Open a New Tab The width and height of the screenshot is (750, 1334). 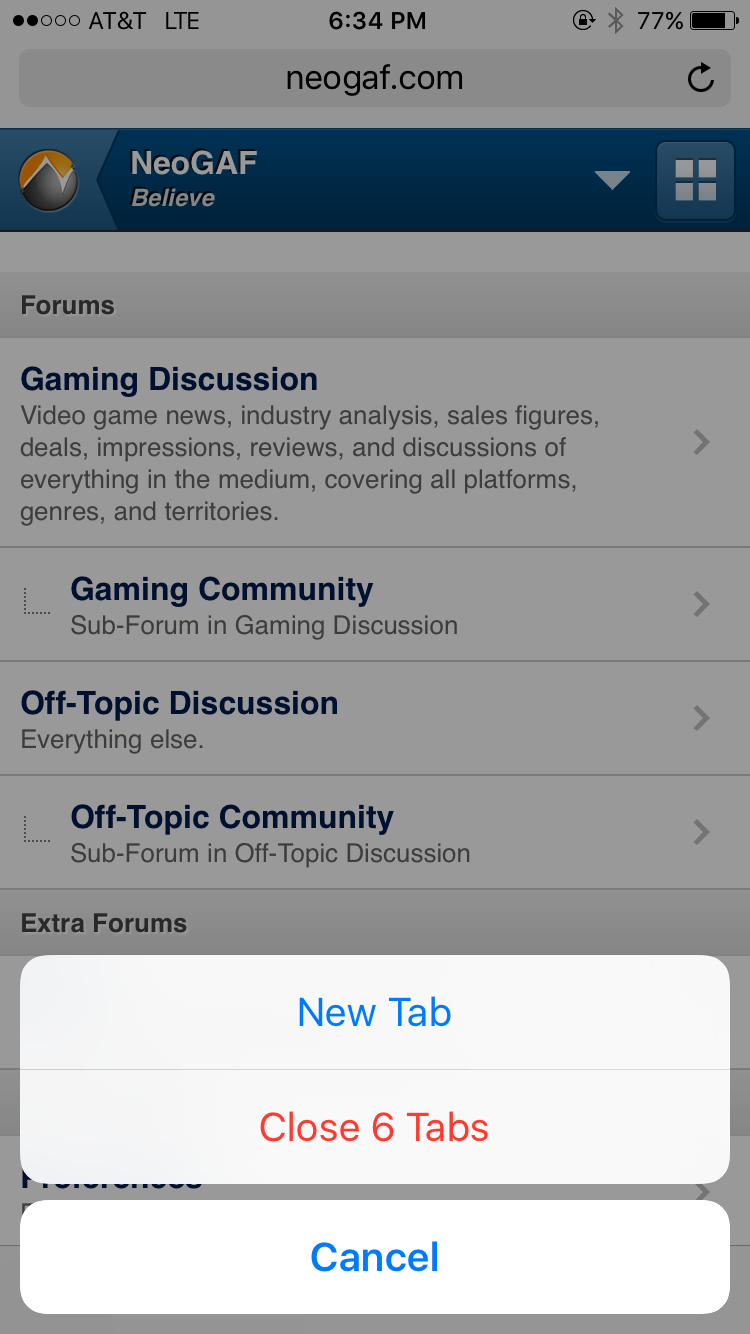[x=374, y=1013]
